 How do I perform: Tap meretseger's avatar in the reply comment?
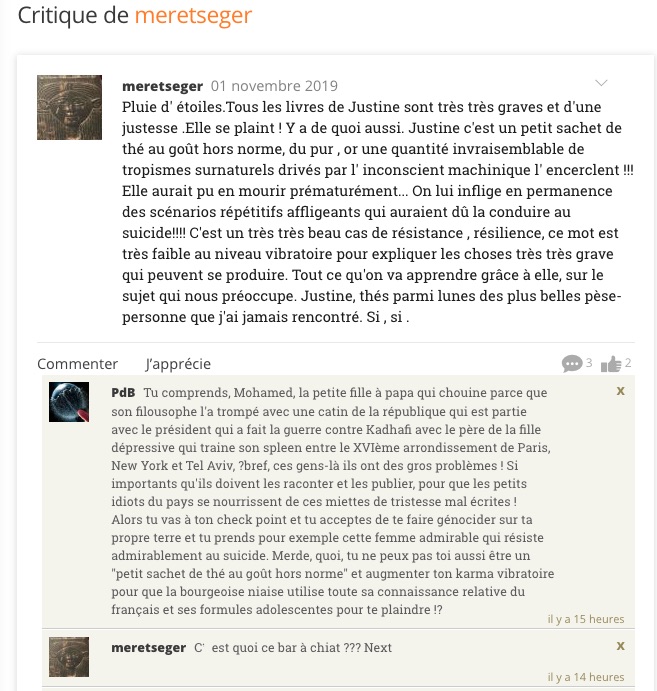tap(69, 657)
